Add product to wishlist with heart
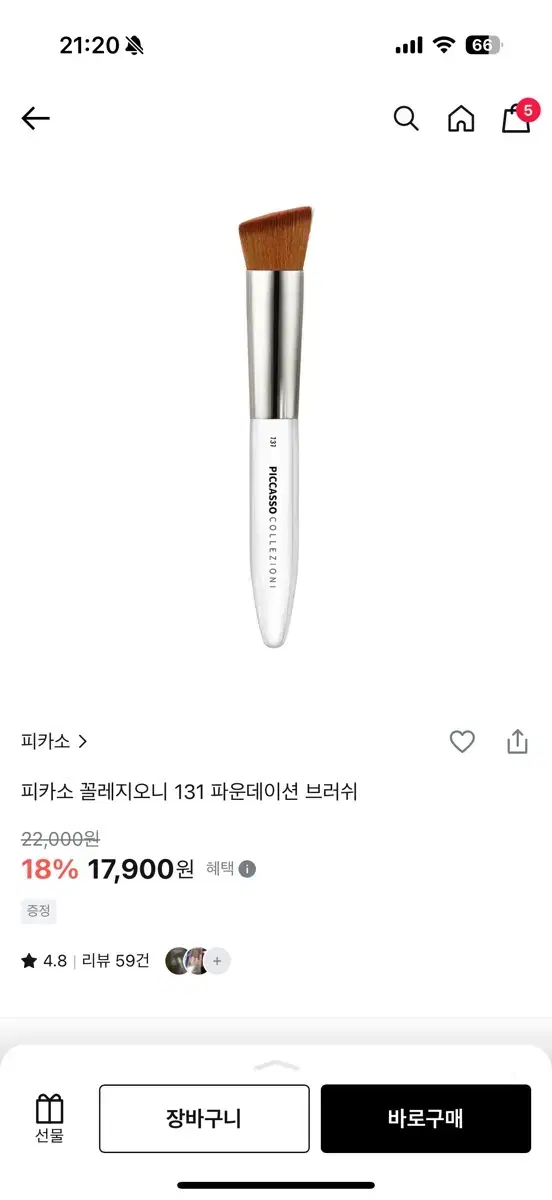 pos(462,741)
